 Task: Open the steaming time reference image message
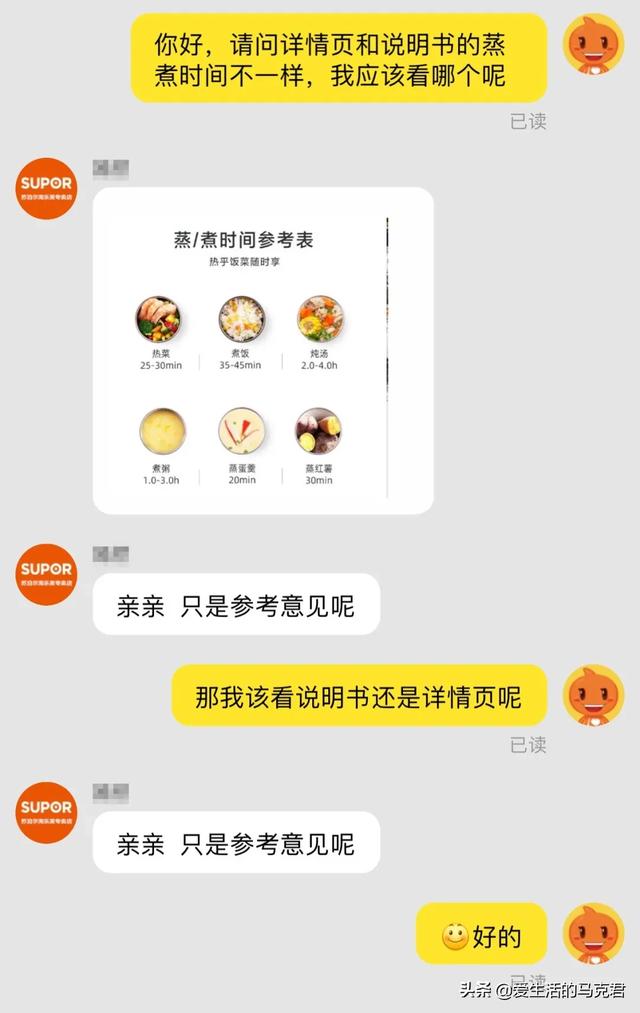click(x=262, y=350)
